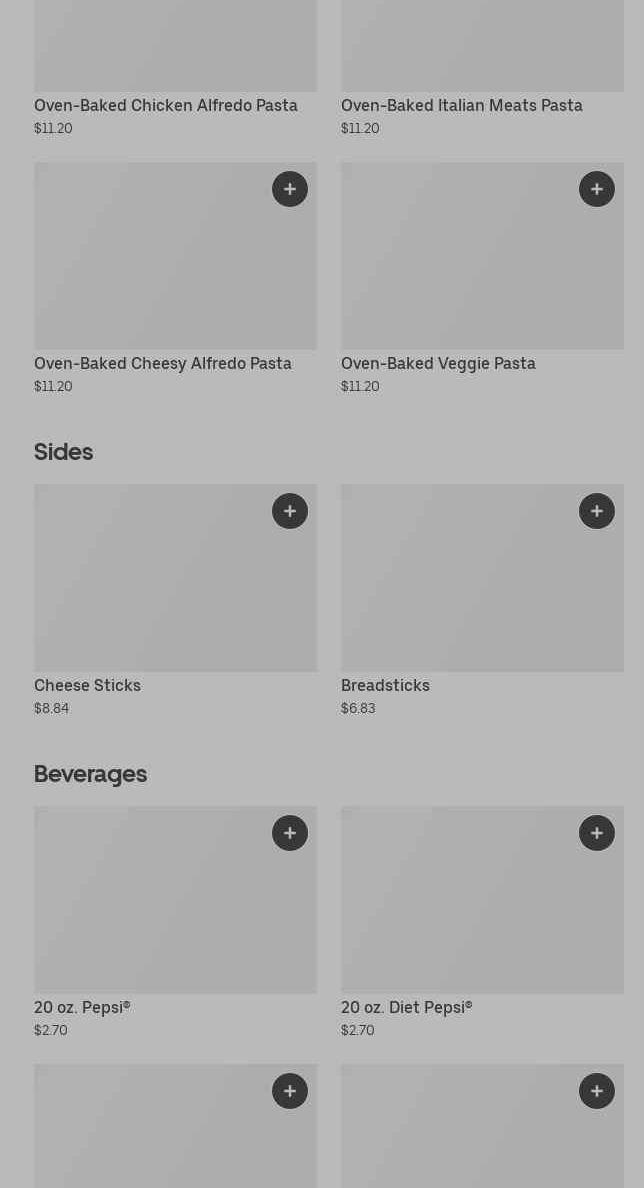This screenshot has height=1188, width=644.
Task: Add 20 oz. Diet Pepsi to cart
Action: (597, 833)
